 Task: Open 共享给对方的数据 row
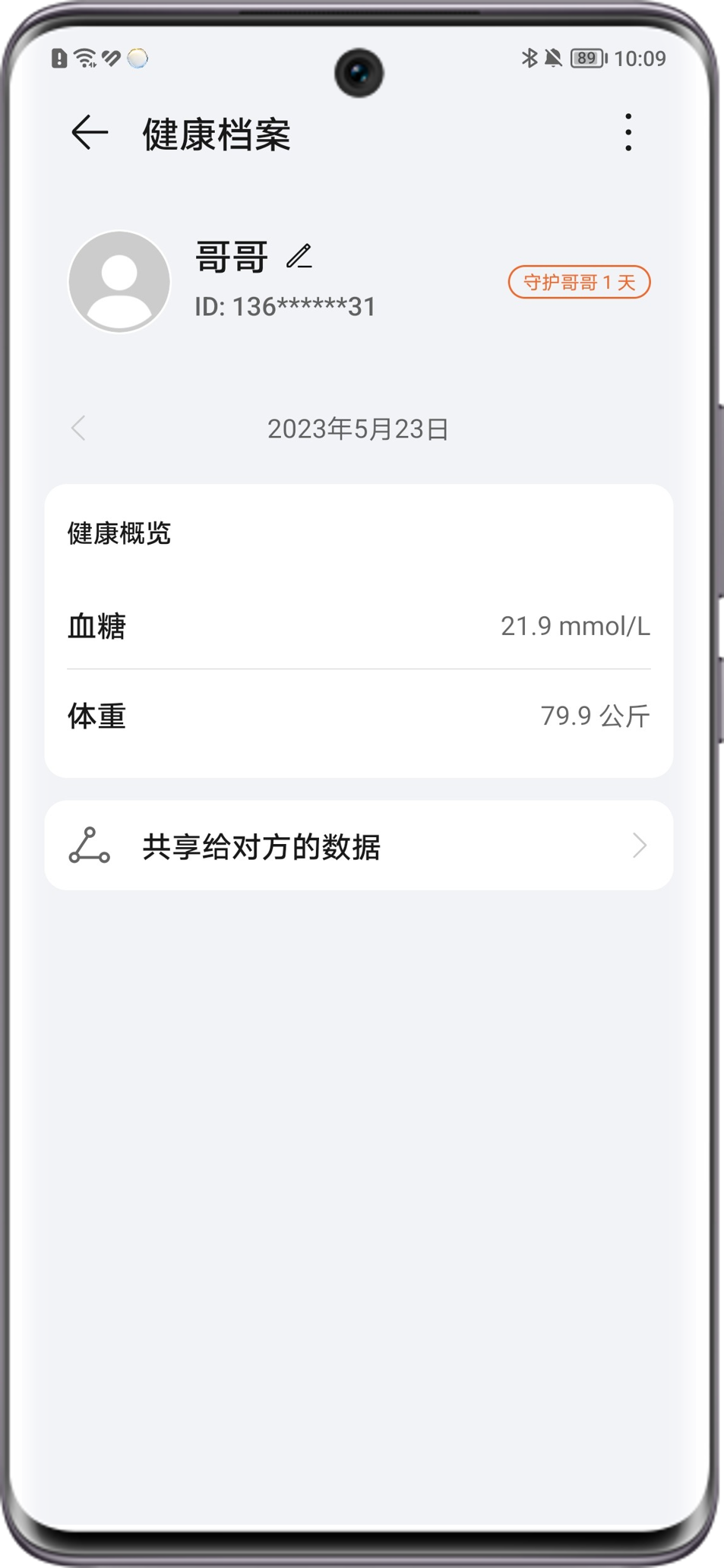(x=359, y=846)
